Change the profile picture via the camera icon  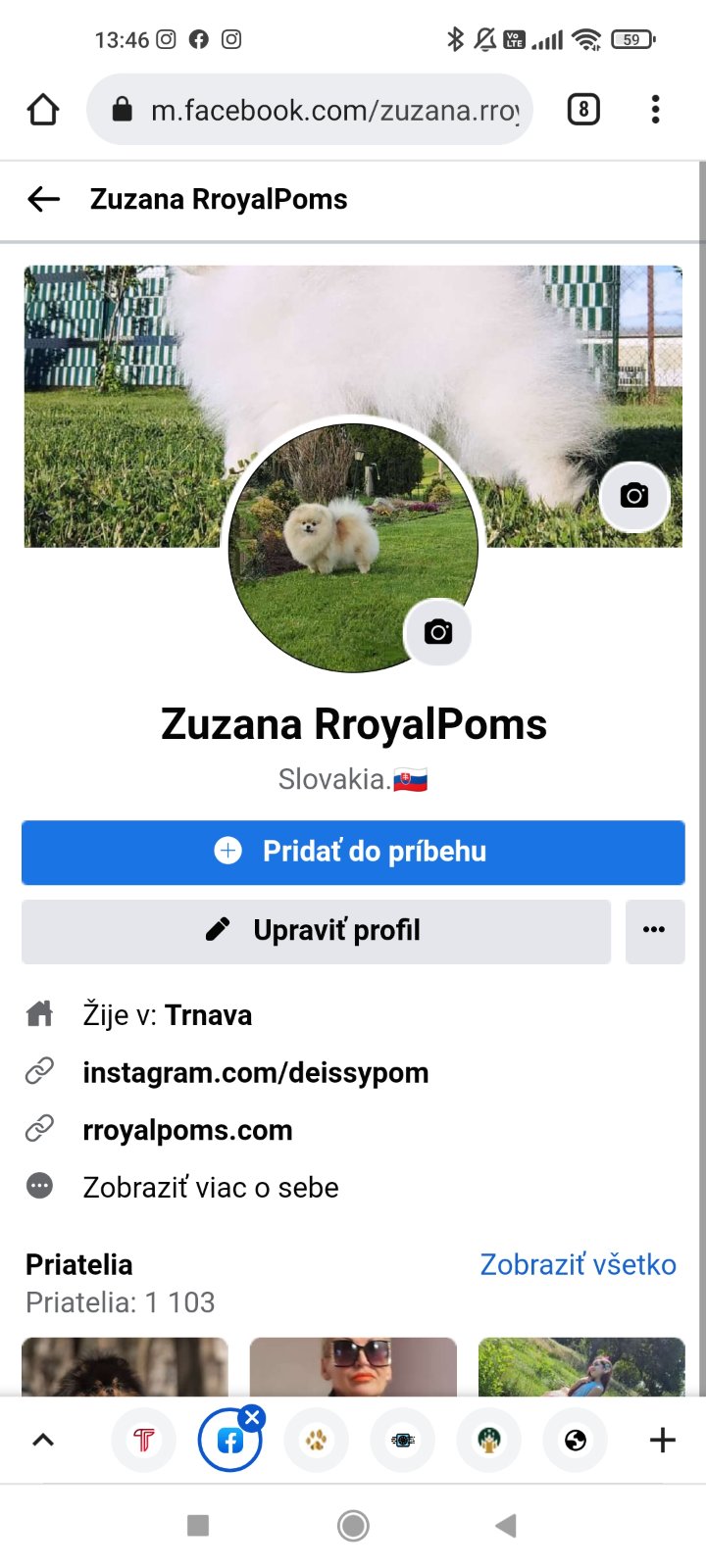coord(438,632)
